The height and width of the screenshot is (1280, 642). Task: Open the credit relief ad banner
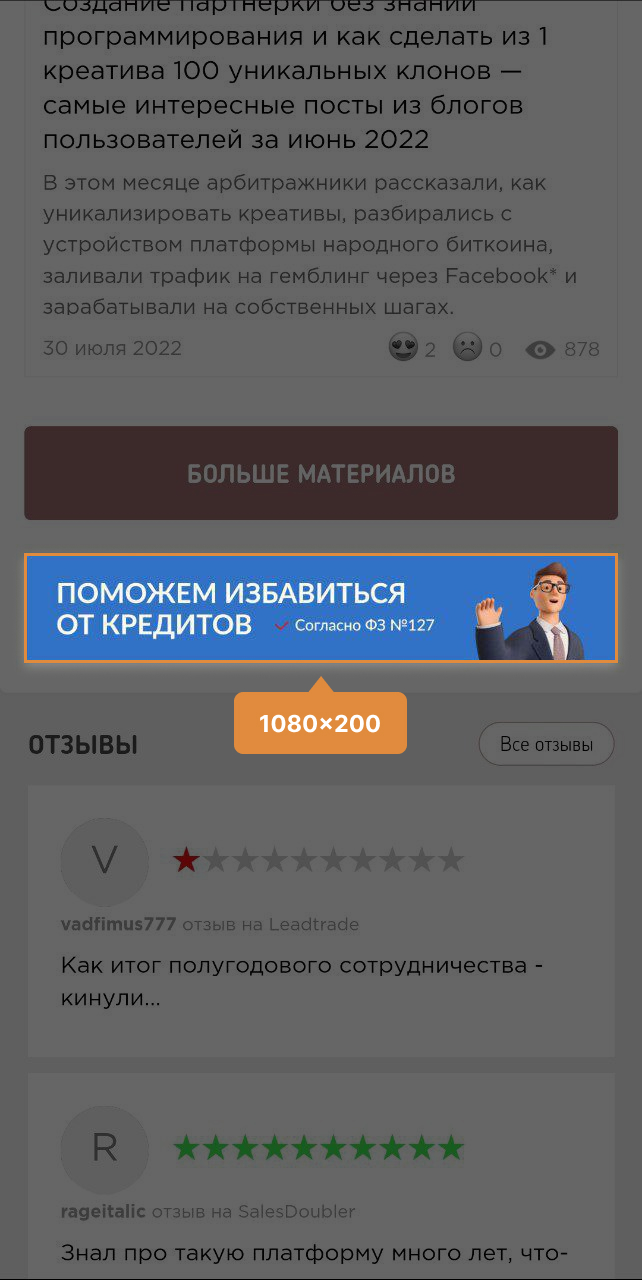coord(320,608)
